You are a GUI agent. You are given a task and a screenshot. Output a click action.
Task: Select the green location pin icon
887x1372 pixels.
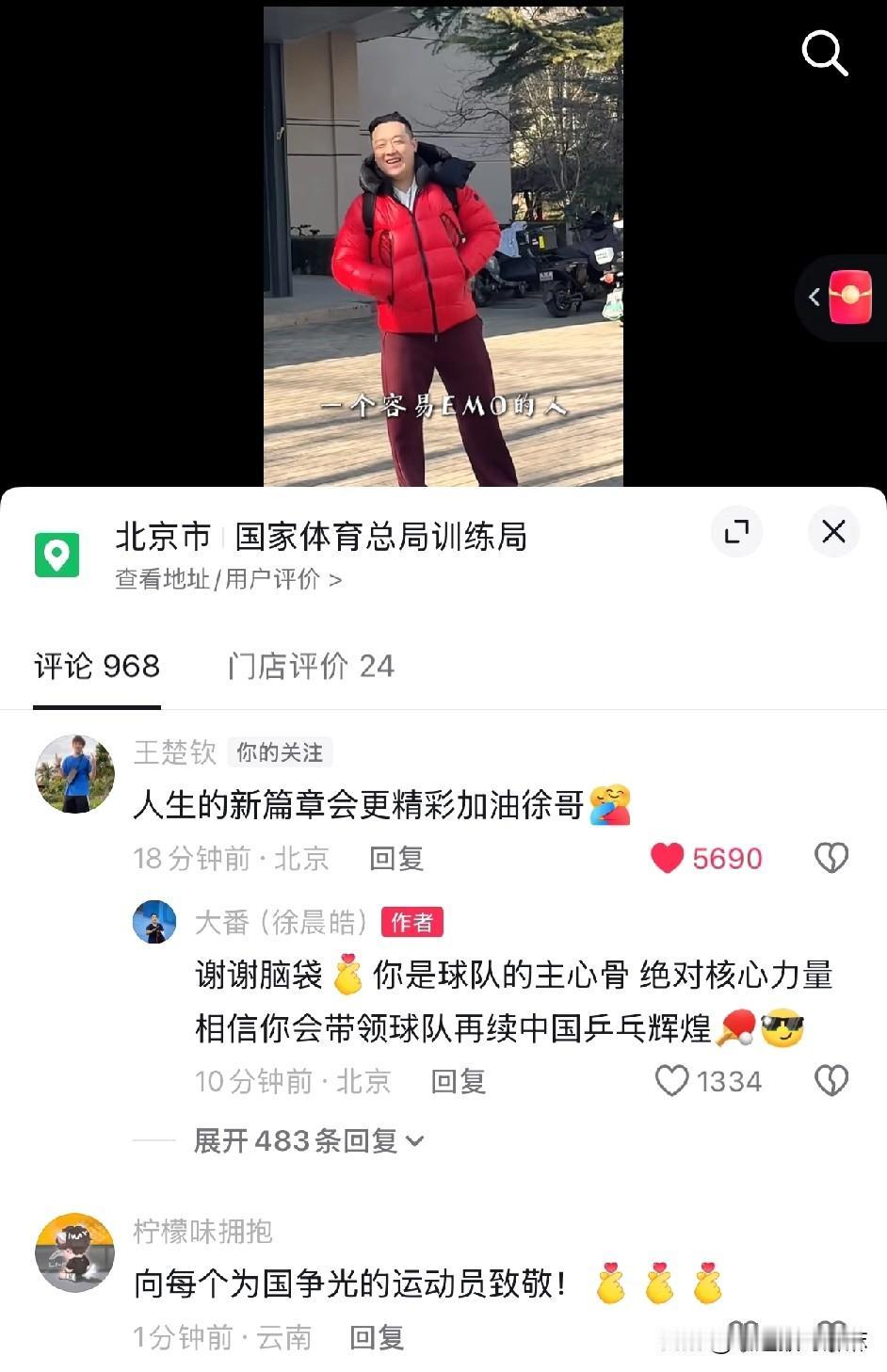click(56, 556)
